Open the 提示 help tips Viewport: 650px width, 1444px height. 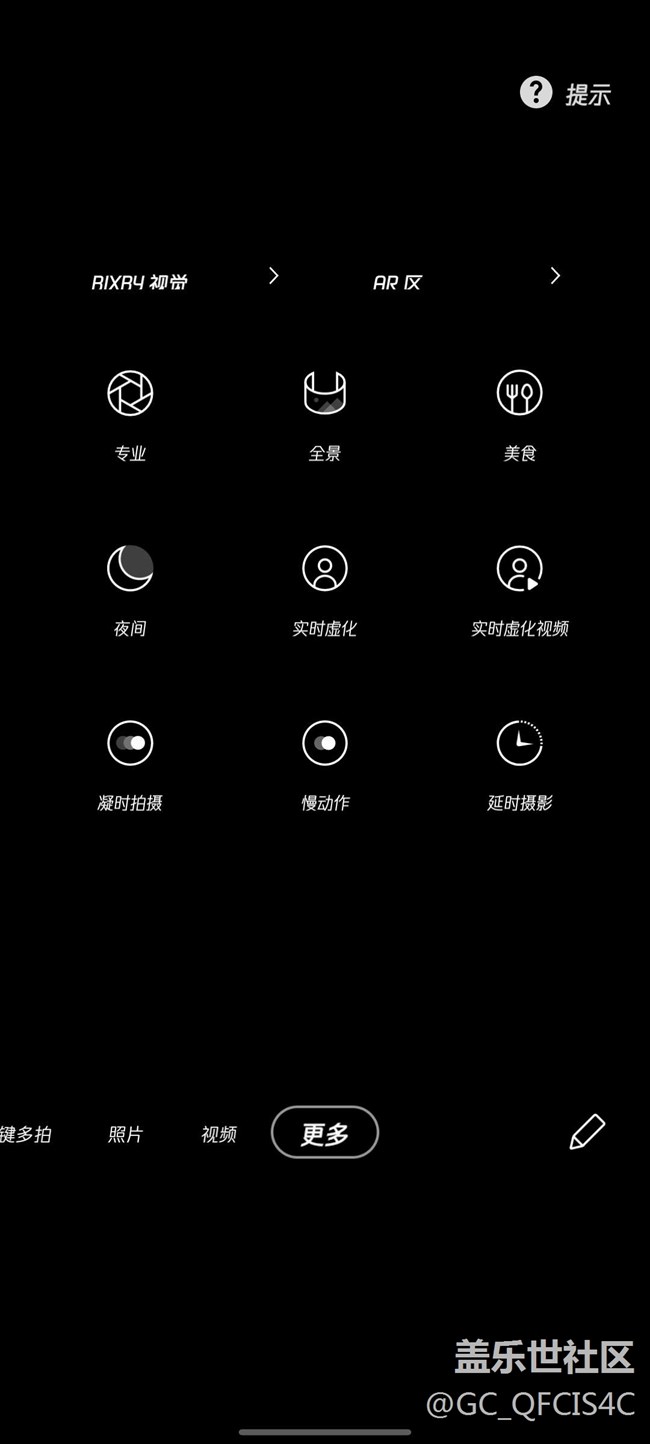click(x=565, y=94)
